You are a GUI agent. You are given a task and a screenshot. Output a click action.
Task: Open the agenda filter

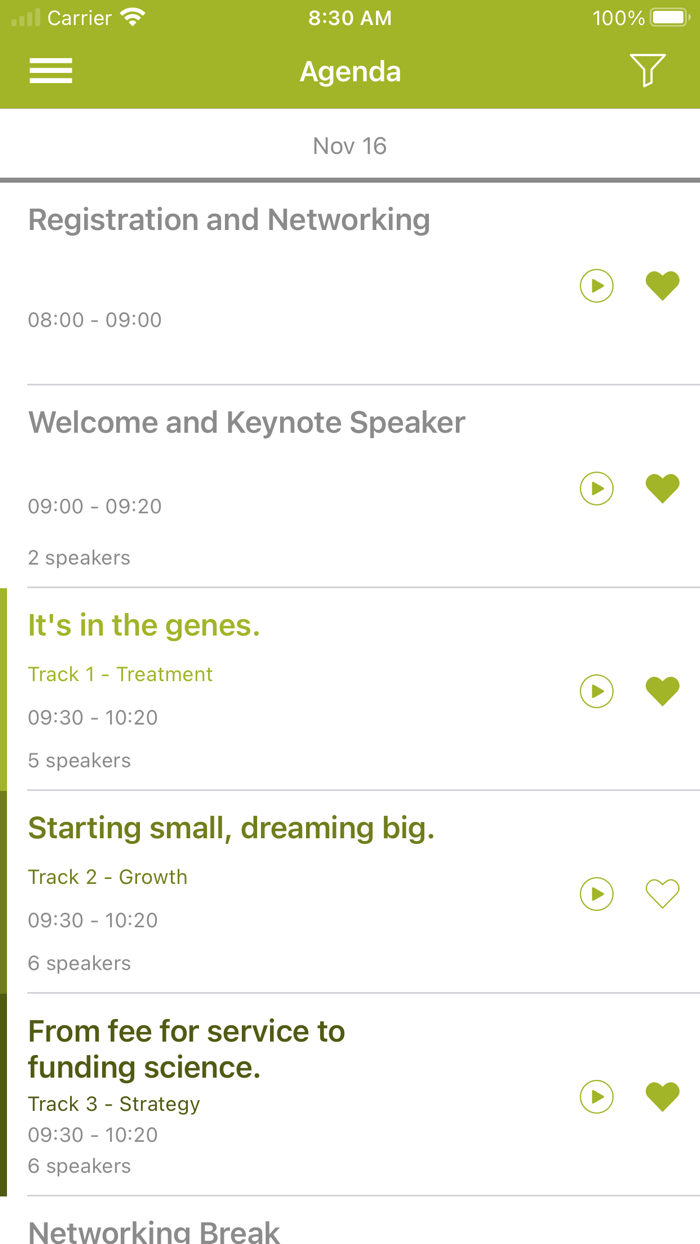(x=647, y=71)
